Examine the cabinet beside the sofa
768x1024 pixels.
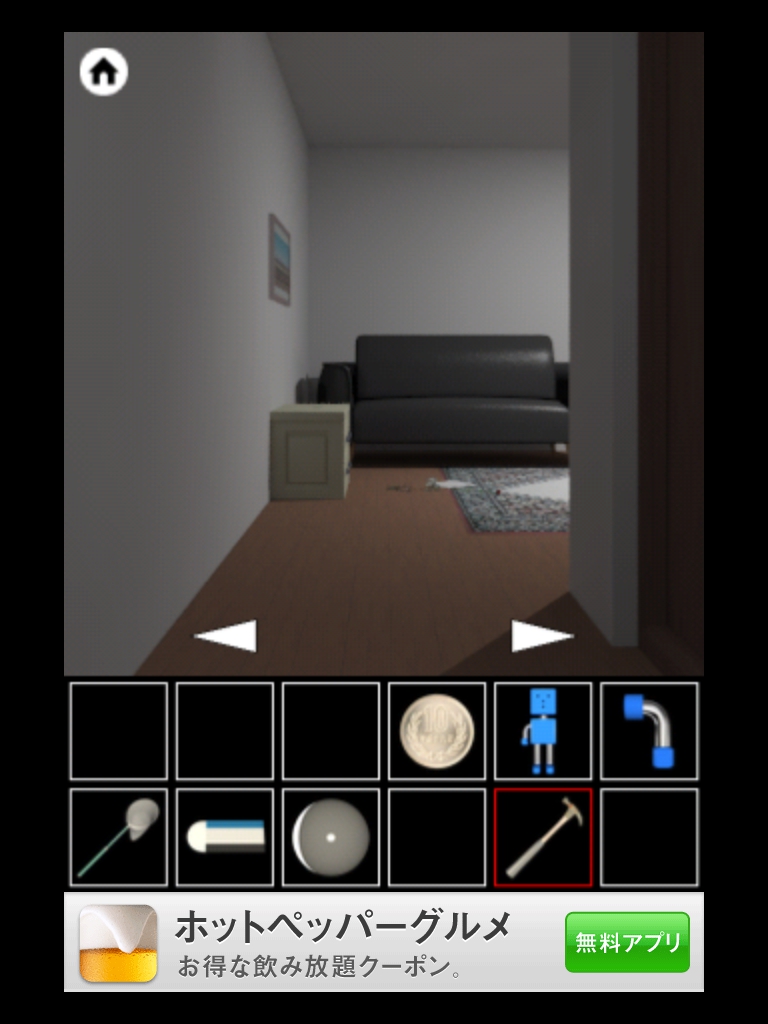(309, 452)
